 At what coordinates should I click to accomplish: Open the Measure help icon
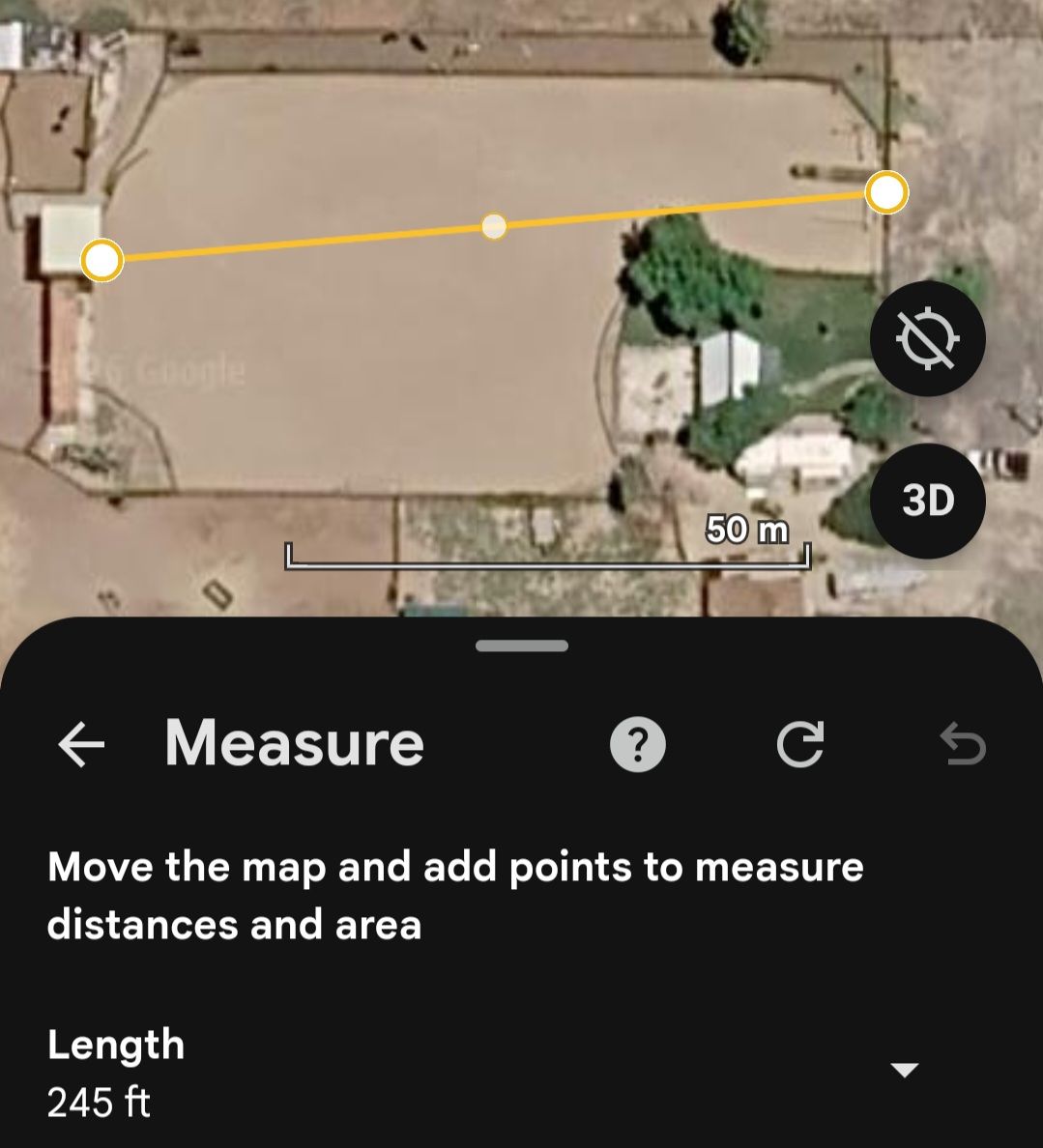(x=637, y=743)
